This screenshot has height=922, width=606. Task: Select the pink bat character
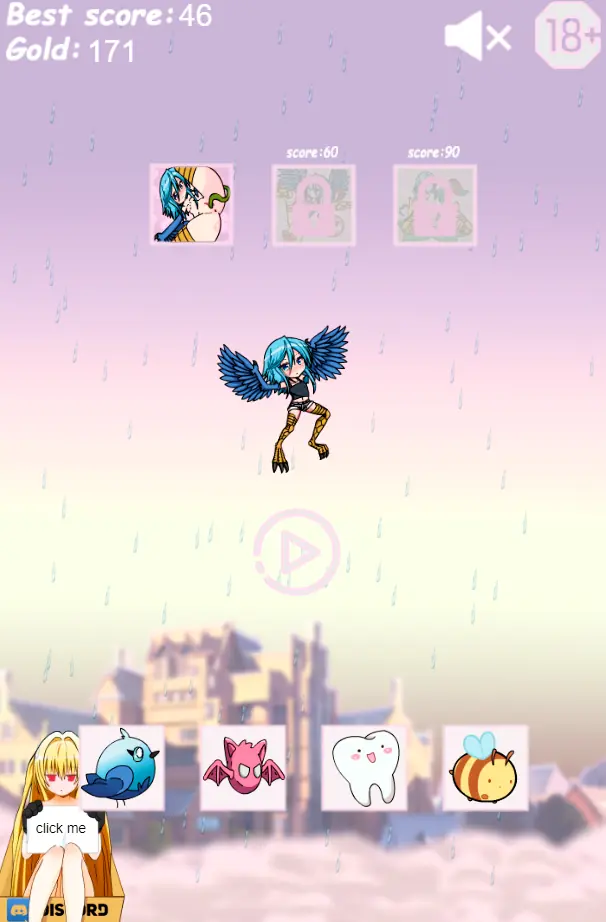point(243,767)
